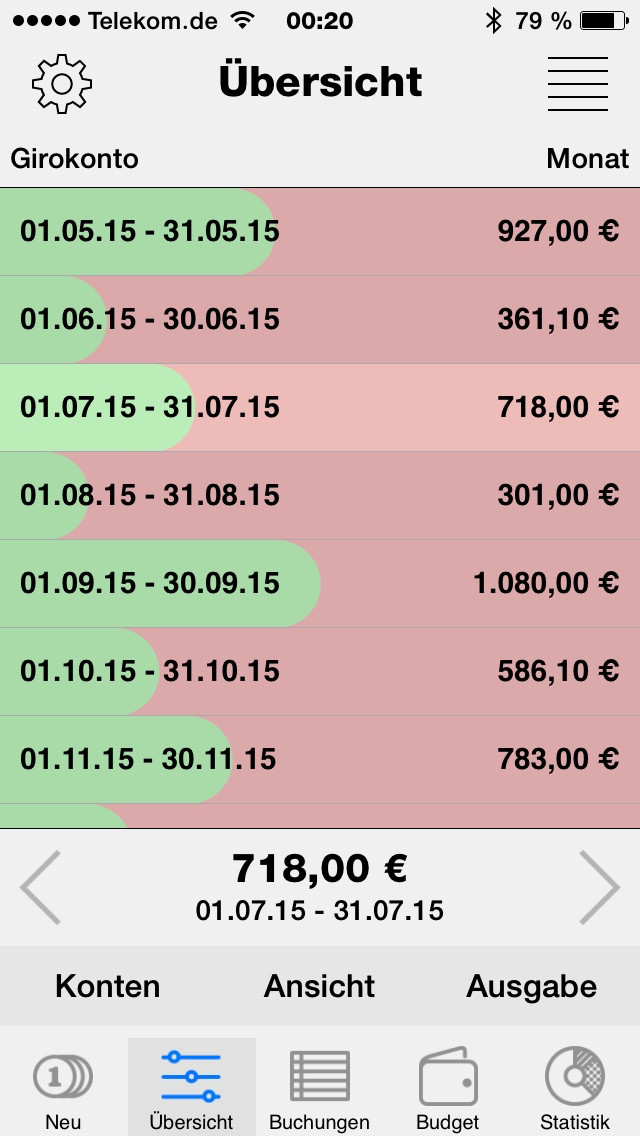Select the 01.10.15 - 31.10.15 row
640x1136 pixels.
click(320, 672)
